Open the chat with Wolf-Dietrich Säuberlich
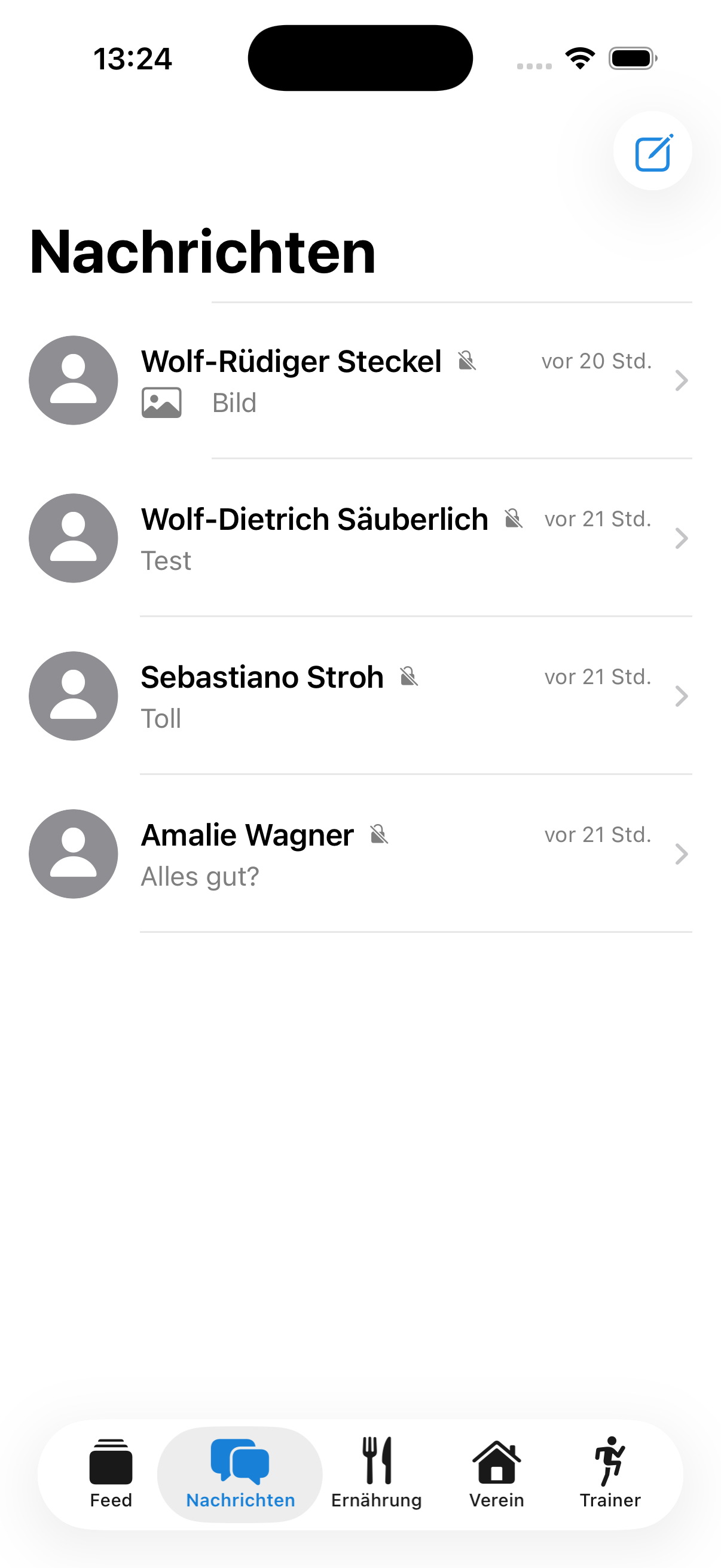Viewport: 721px width, 1568px height. click(359, 538)
